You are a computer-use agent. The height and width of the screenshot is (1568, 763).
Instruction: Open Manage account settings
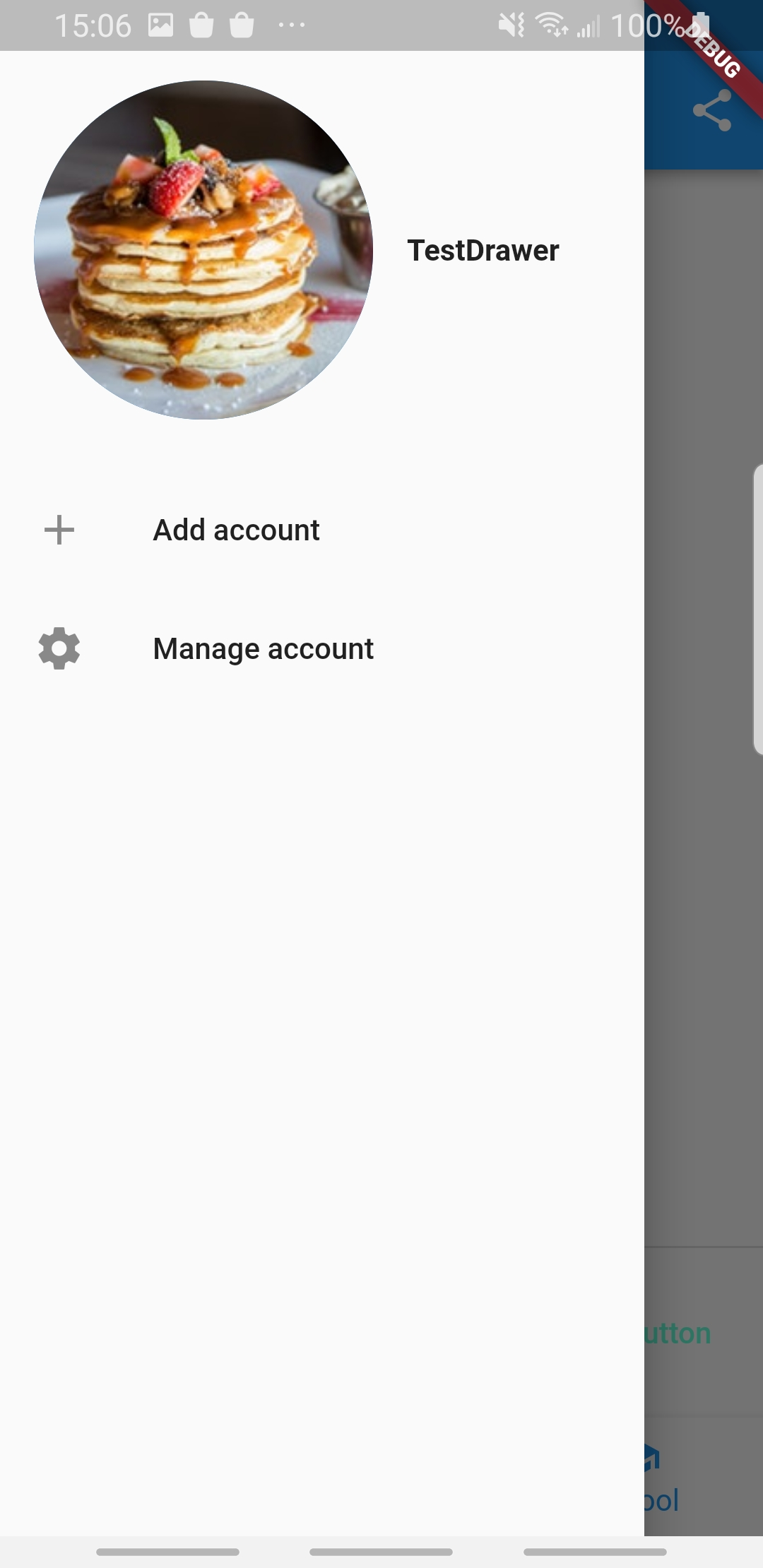click(x=263, y=649)
